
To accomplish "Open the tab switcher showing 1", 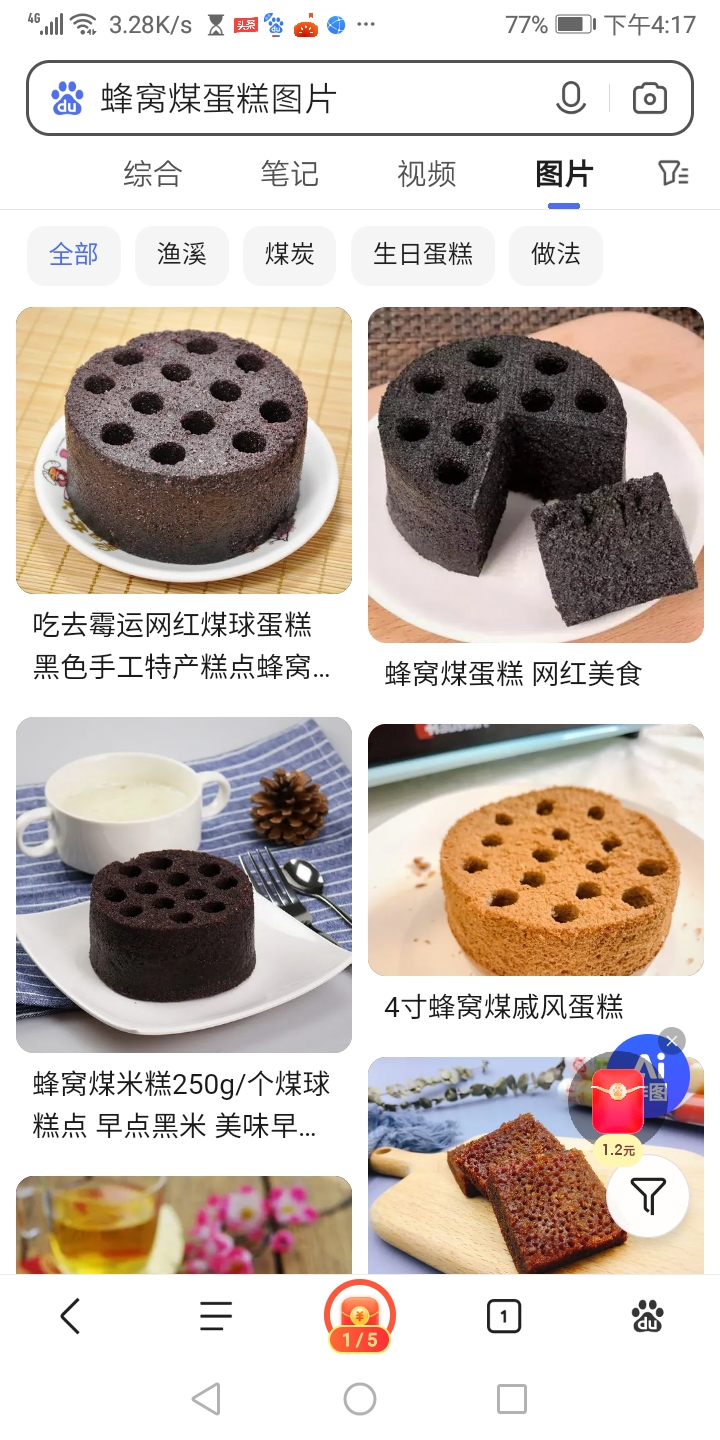I will click(x=504, y=1316).
